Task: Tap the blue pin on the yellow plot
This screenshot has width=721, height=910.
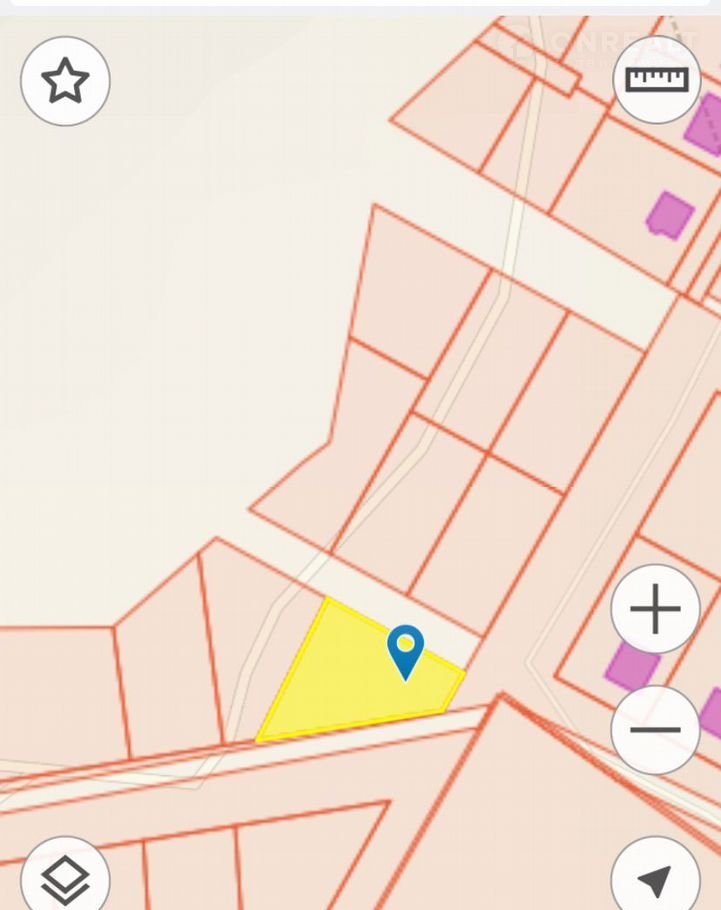Action: (x=405, y=649)
